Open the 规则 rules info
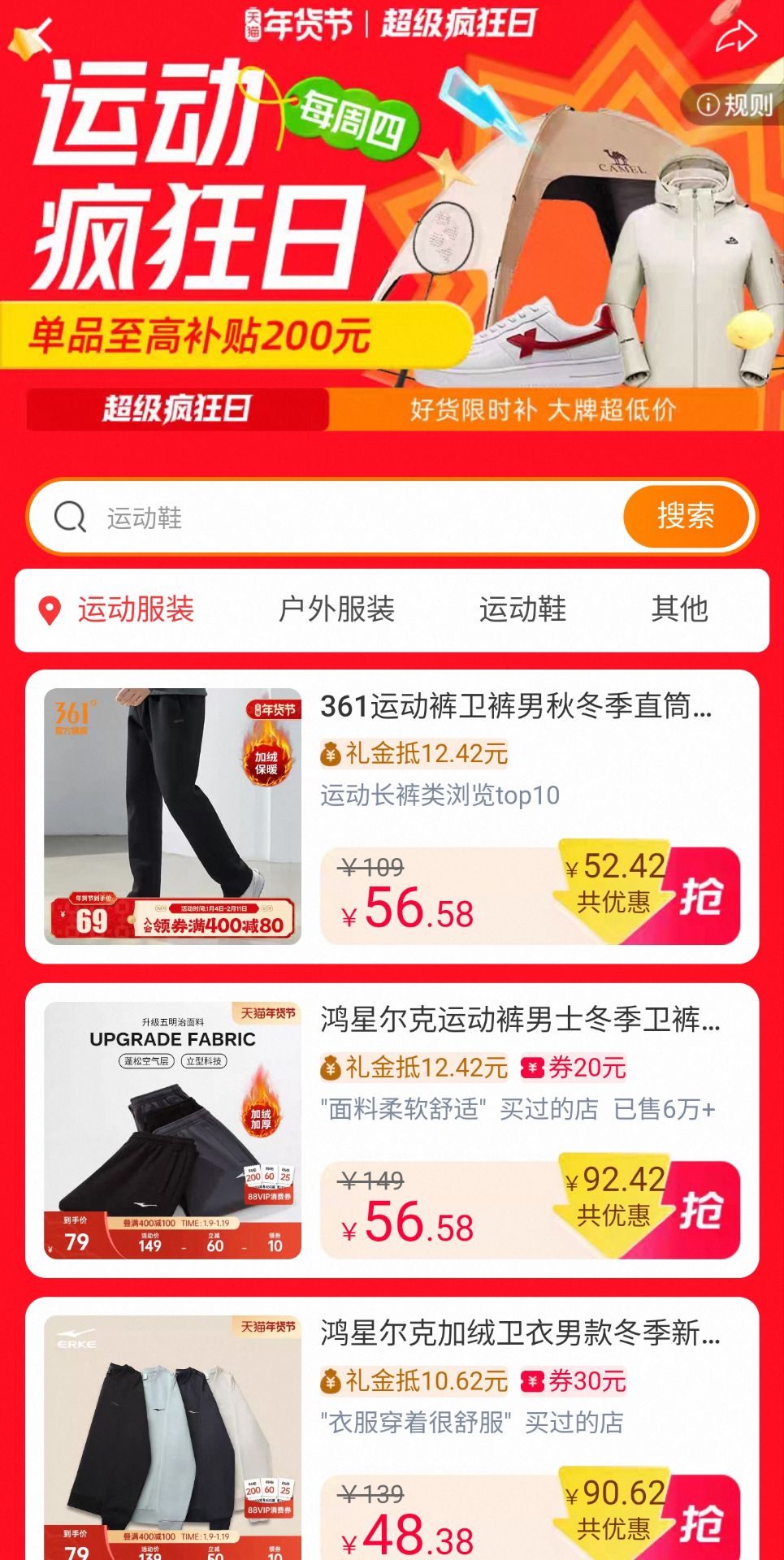The height and width of the screenshot is (1560, 784). tap(734, 105)
